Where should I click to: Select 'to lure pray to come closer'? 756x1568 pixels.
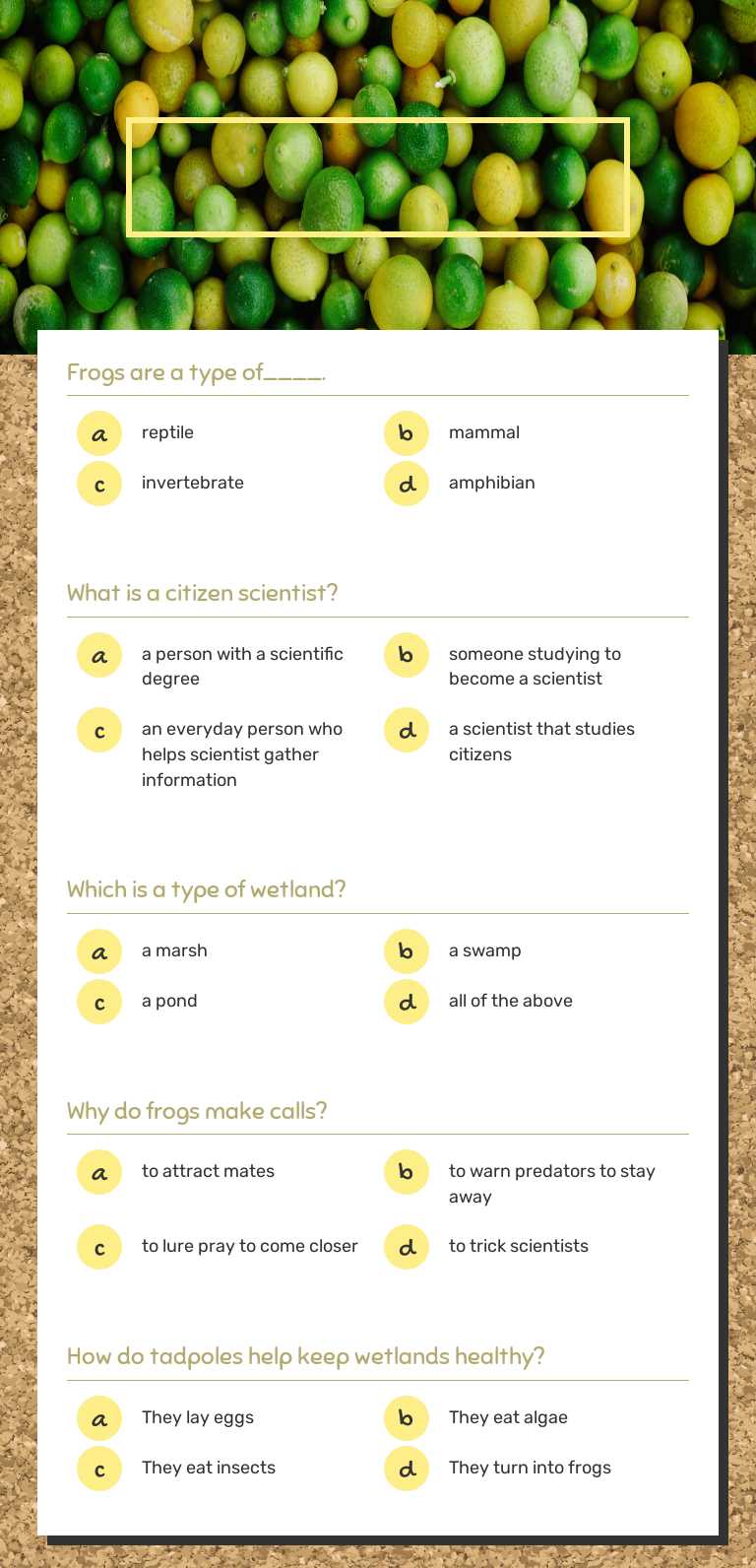[250, 1246]
